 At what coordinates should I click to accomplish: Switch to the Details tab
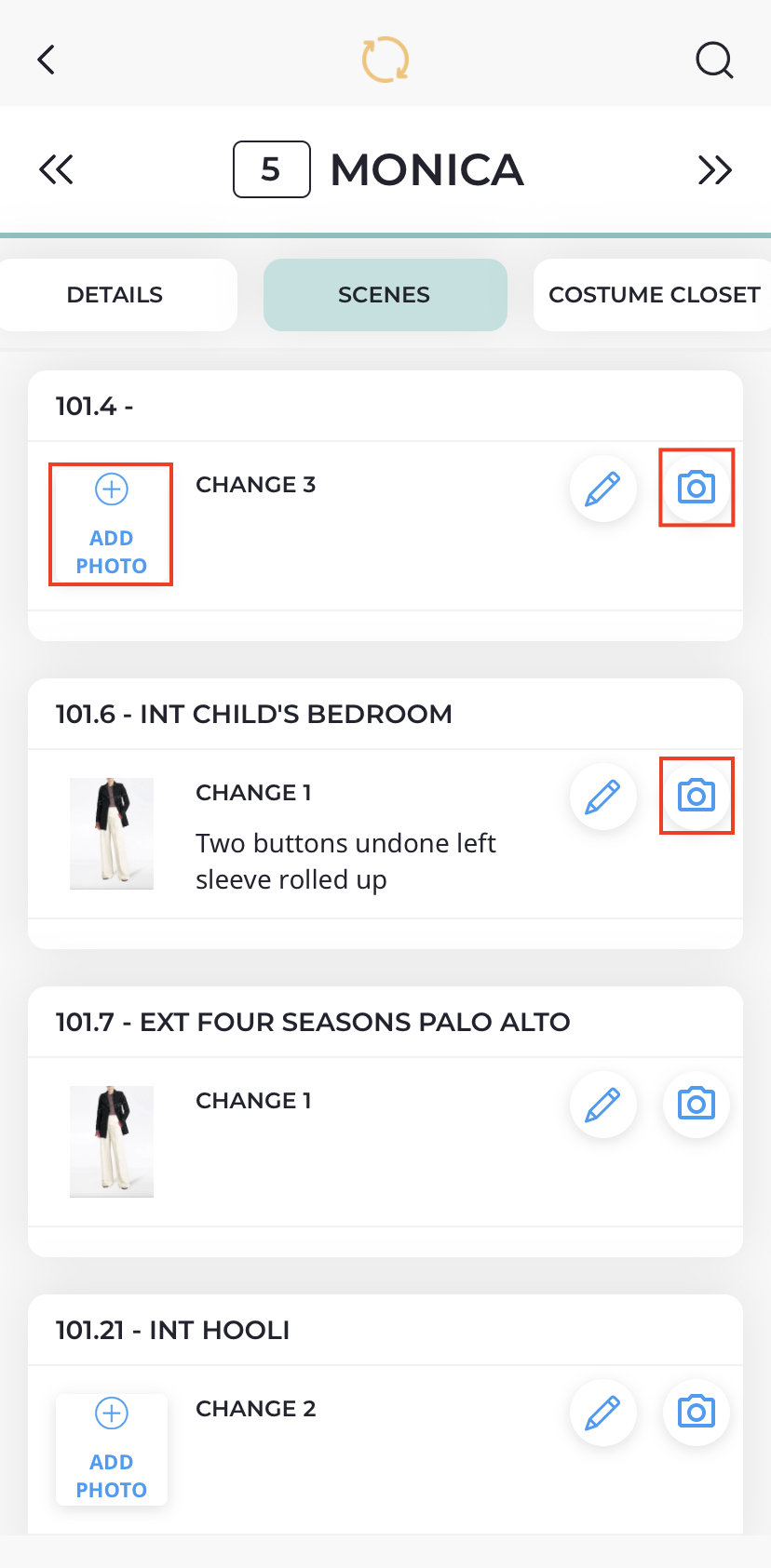(115, 295)
